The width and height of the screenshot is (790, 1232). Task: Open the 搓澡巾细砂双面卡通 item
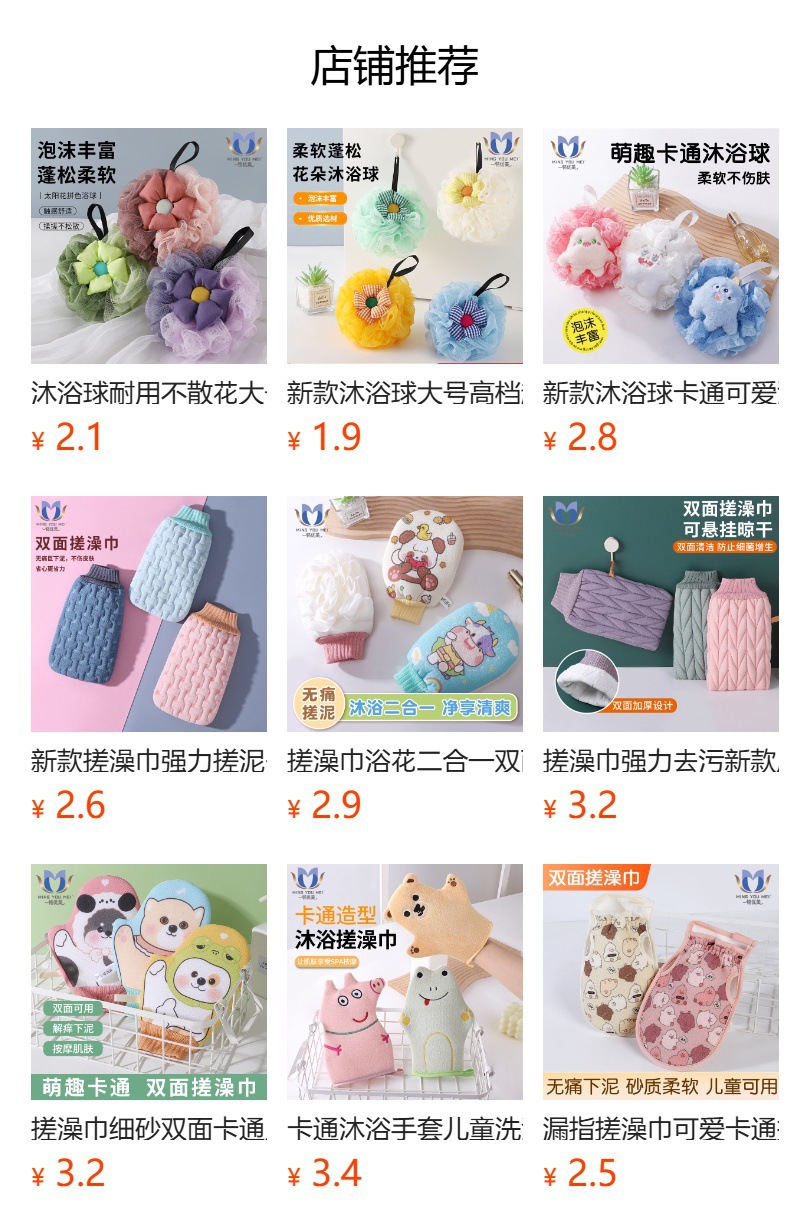click(x=149, y=1028)
